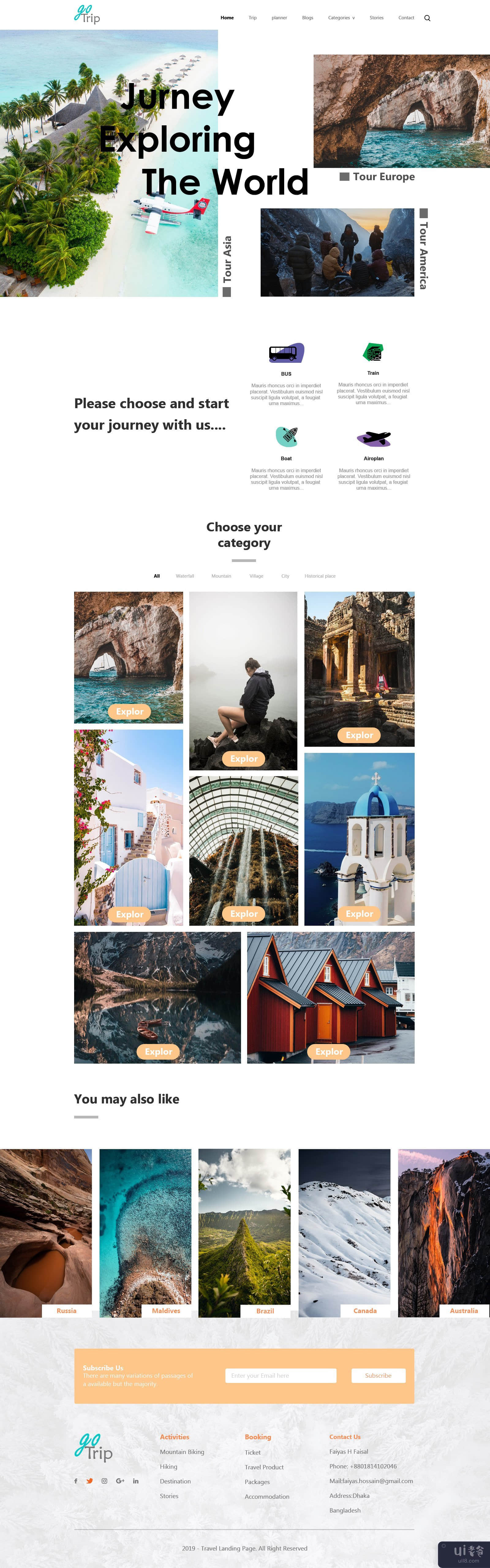Viewport: 490px width, 1568px height.
Task: Open the Contact page link
Action: coord(406,18)
